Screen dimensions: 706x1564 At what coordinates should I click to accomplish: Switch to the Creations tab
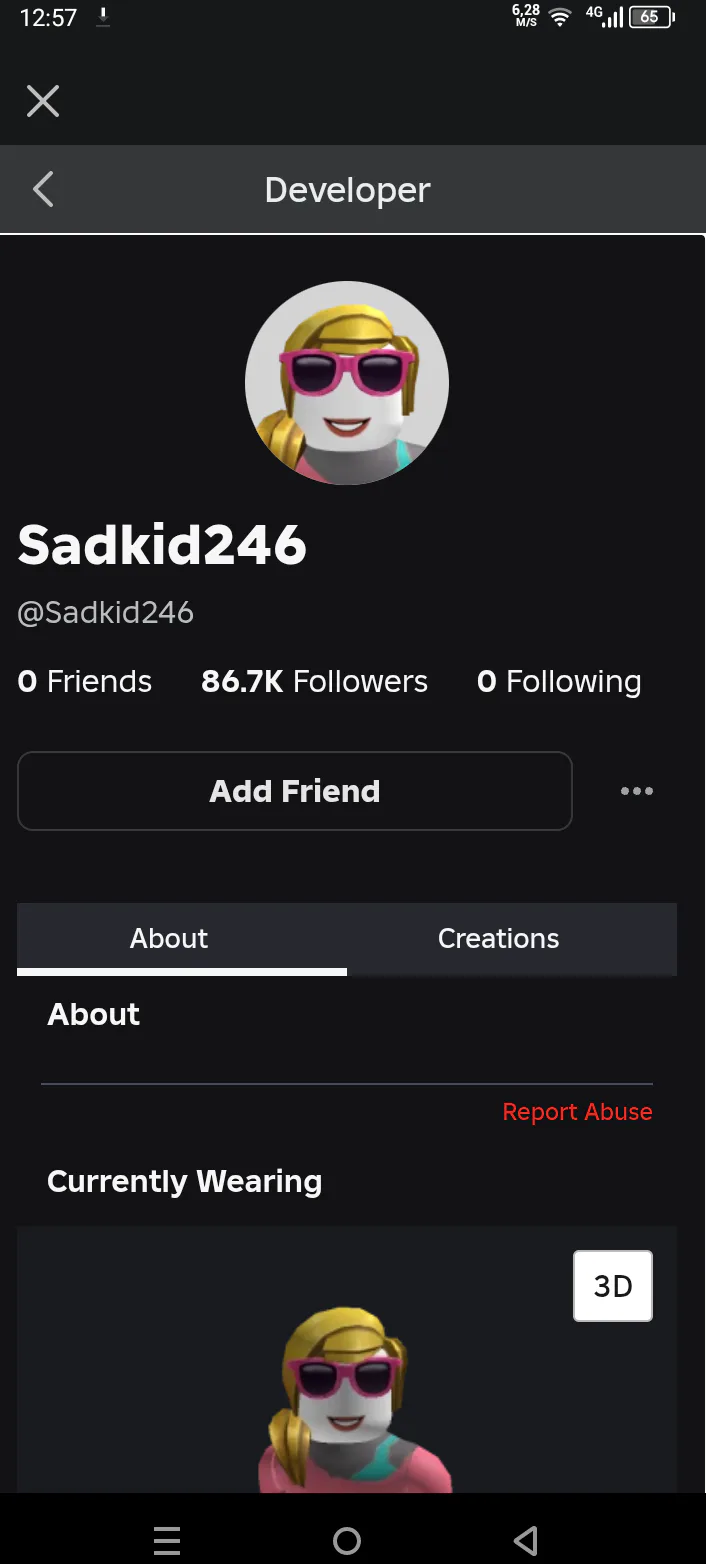498,938
